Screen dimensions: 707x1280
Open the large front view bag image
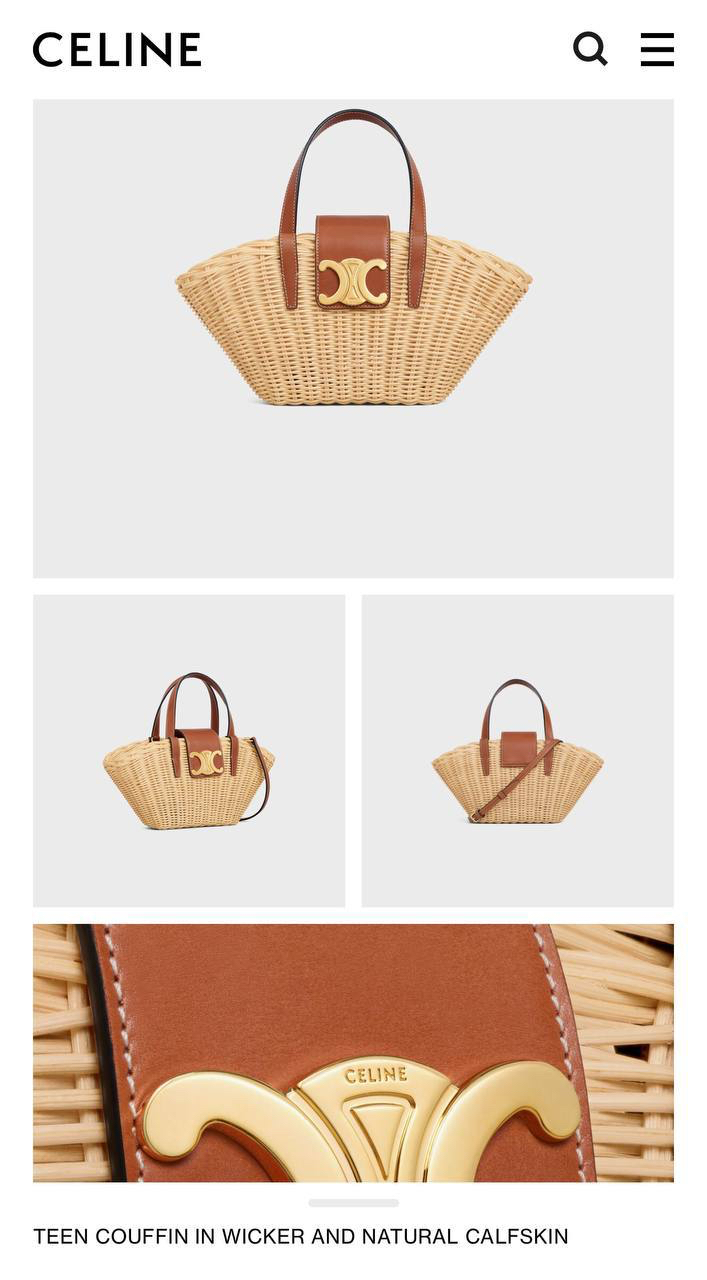click(353, 338)
